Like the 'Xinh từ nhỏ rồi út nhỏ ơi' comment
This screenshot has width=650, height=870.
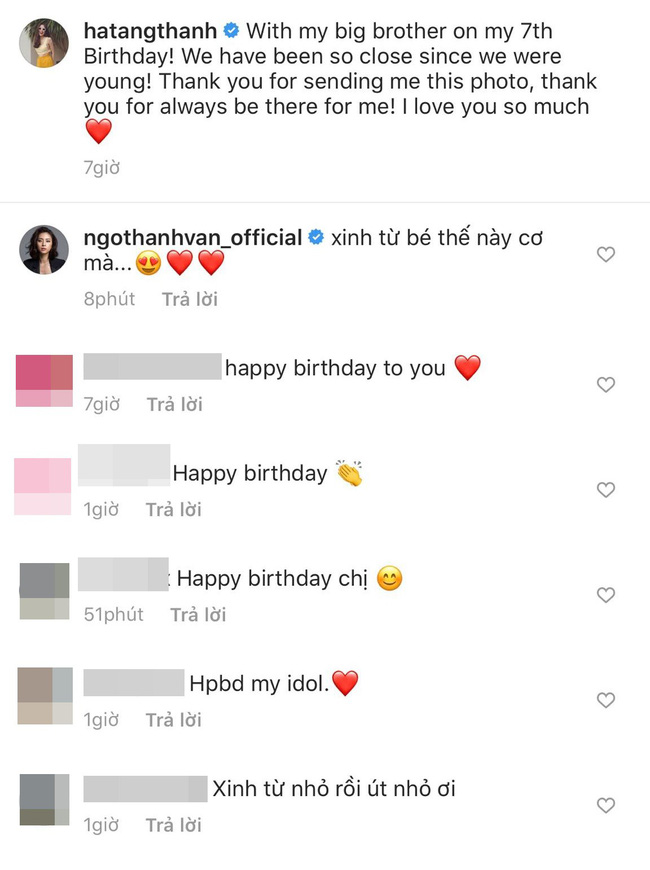(605, 805)
